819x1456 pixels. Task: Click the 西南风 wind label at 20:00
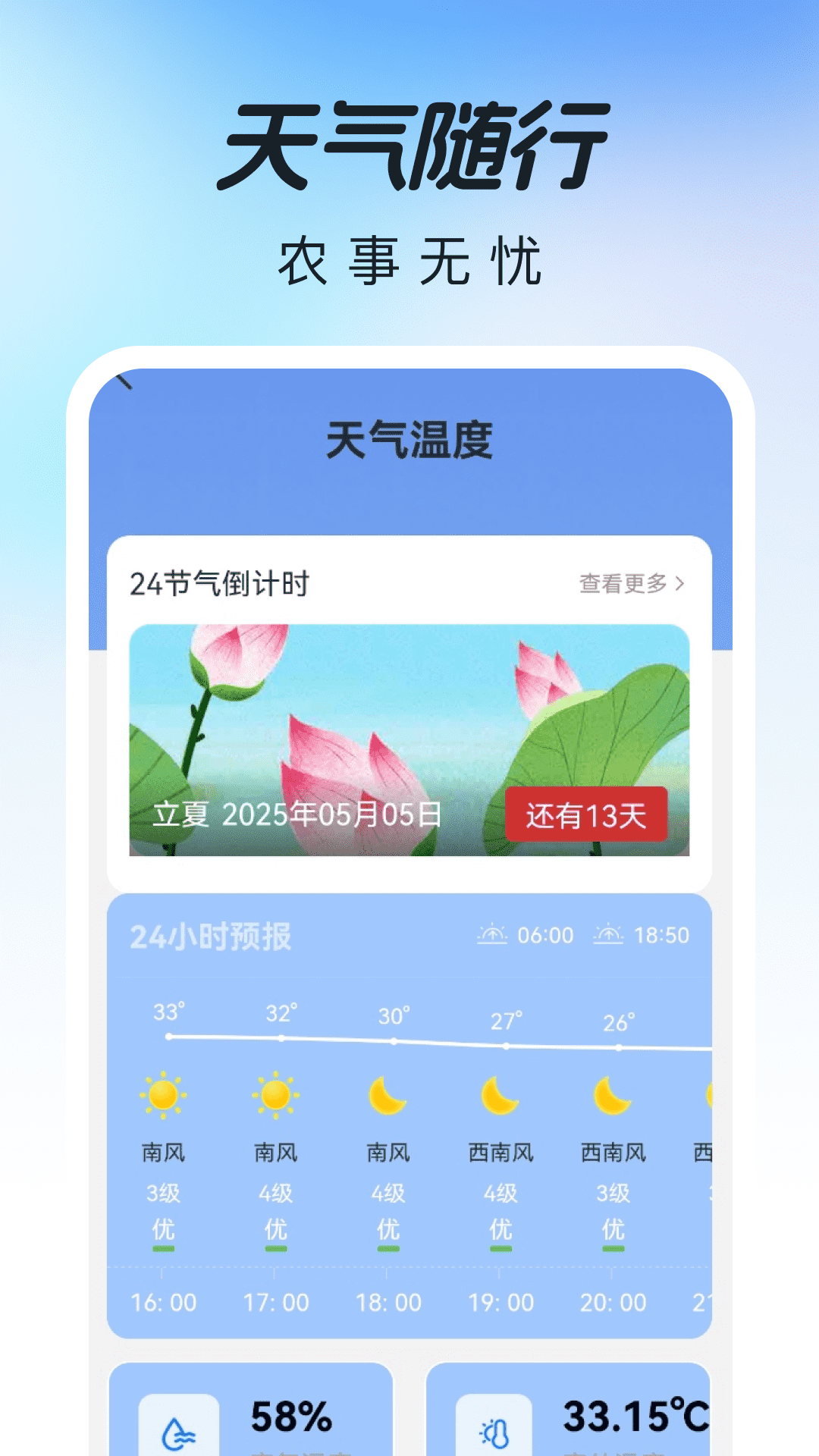point(611,1150)
